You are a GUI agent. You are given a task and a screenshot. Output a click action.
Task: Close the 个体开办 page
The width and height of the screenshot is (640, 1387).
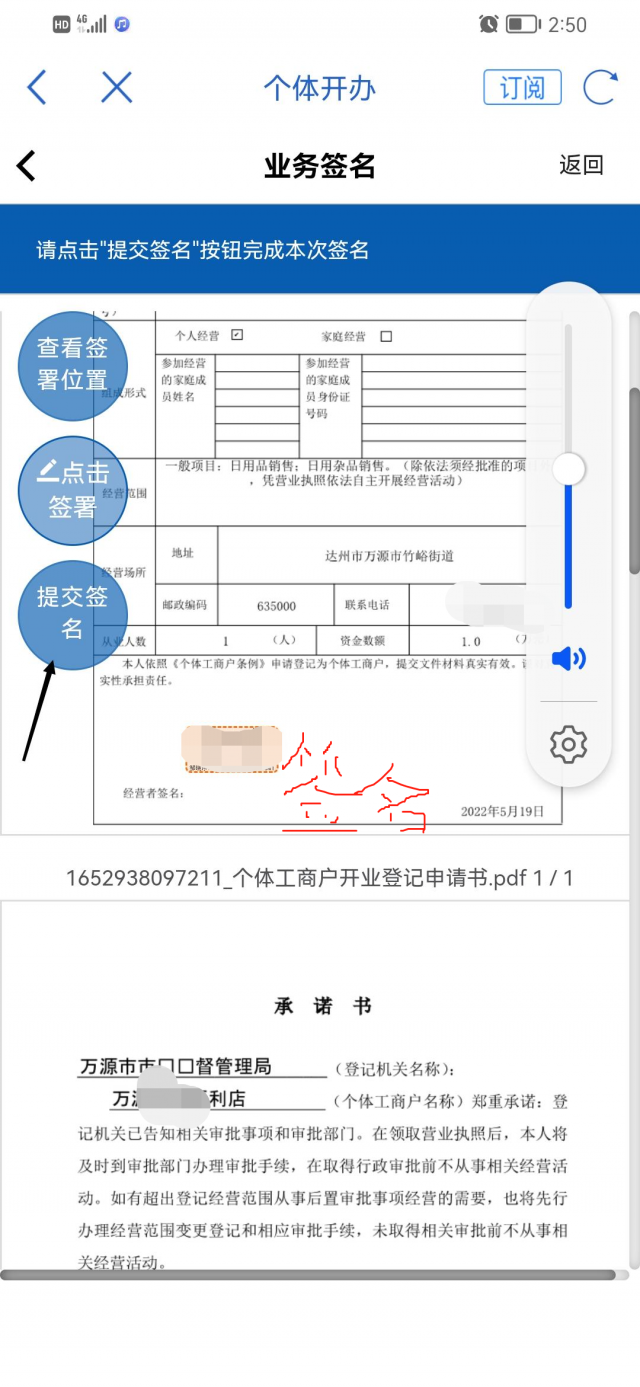117,88
